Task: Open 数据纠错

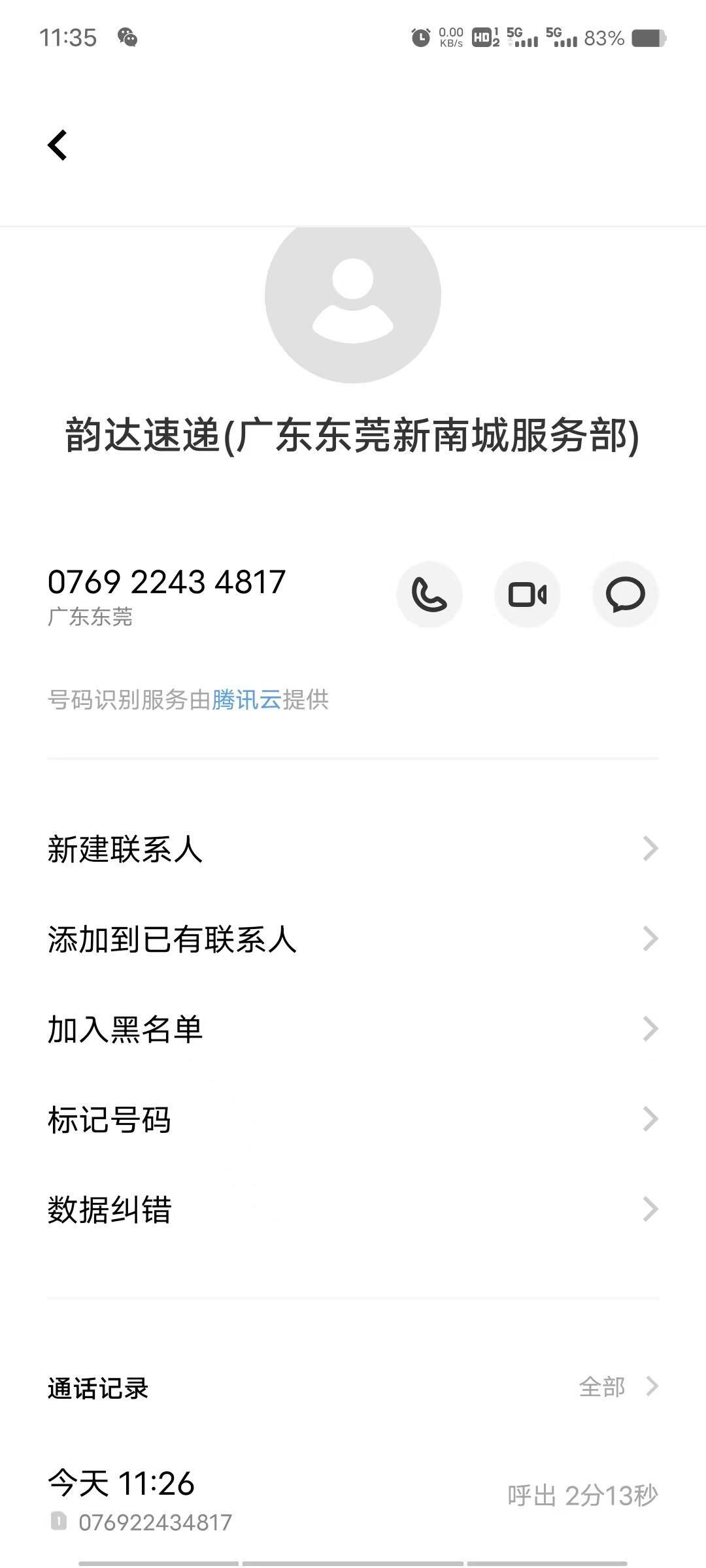Action: click(353, 1209)
